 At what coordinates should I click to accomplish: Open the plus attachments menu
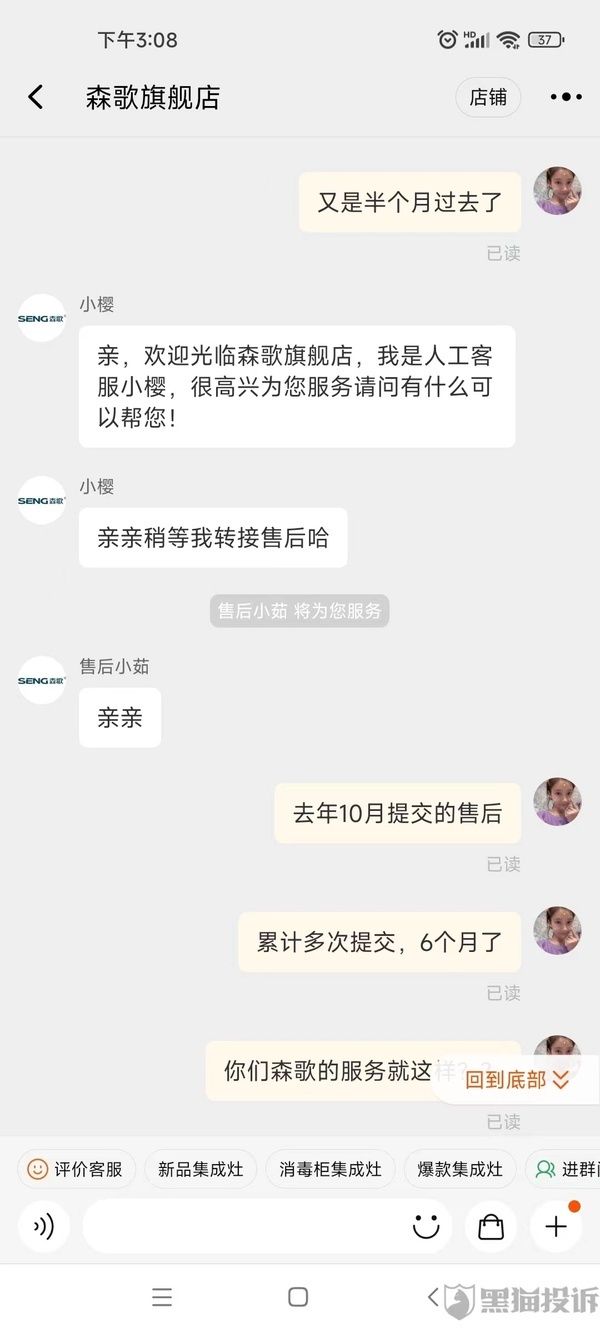tap(556, 1226)
